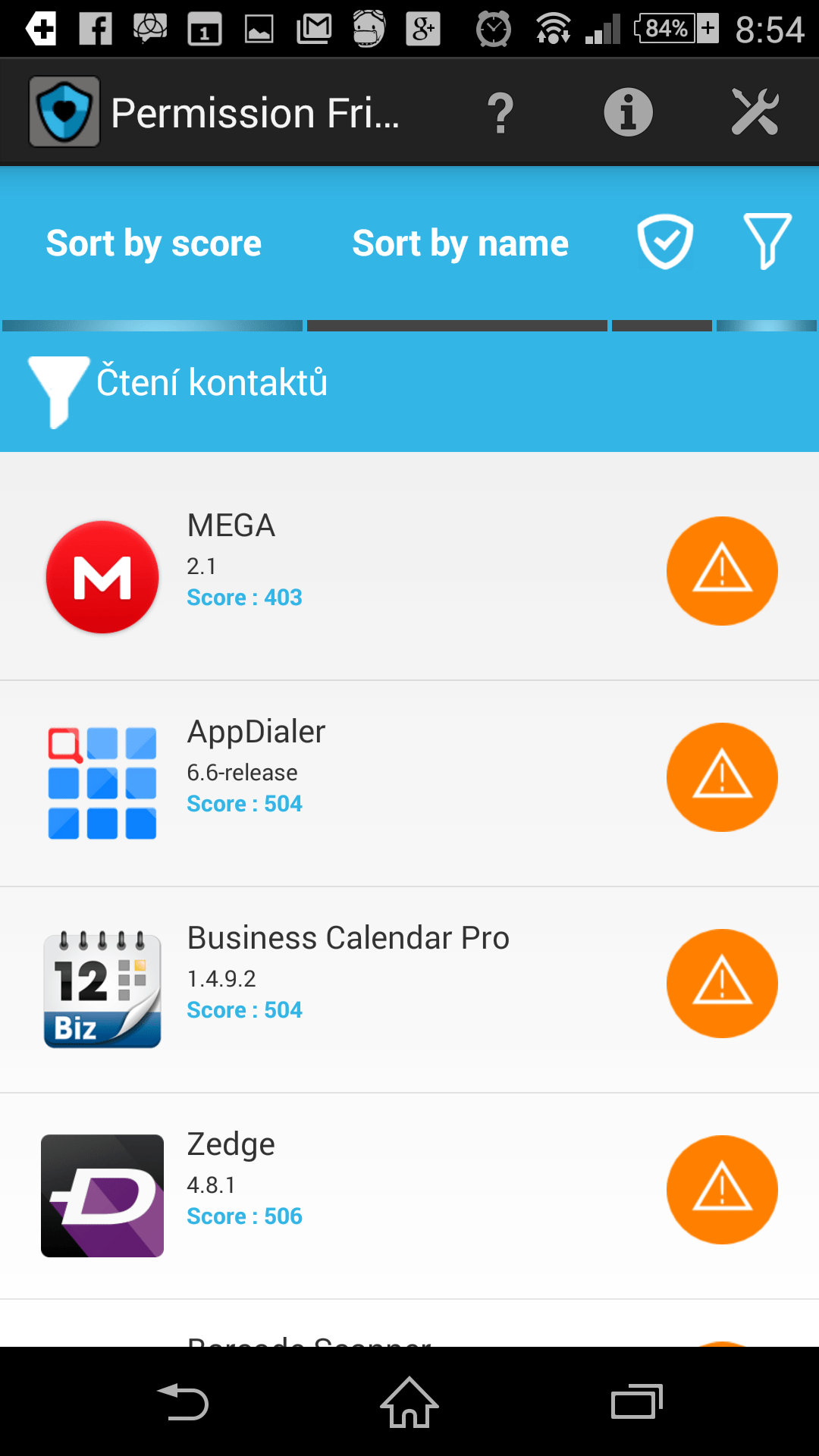
Task: Switch to Sort by name tab
Action: (460, 244)
